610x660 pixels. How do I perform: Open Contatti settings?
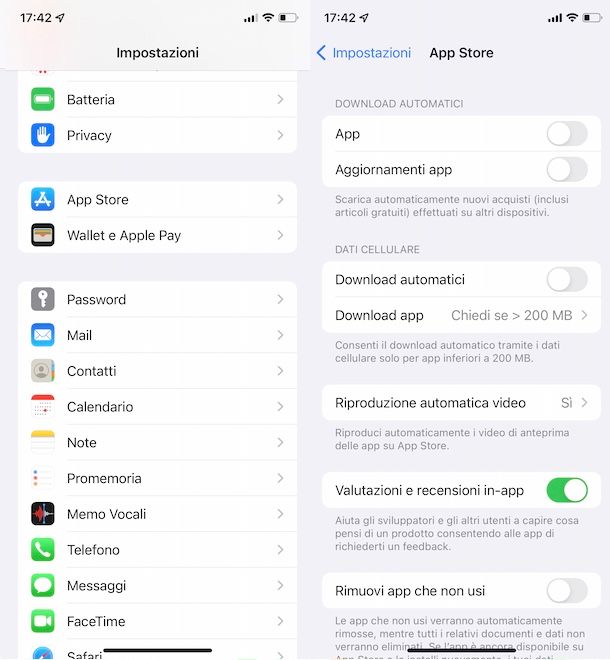click(157, 371)
